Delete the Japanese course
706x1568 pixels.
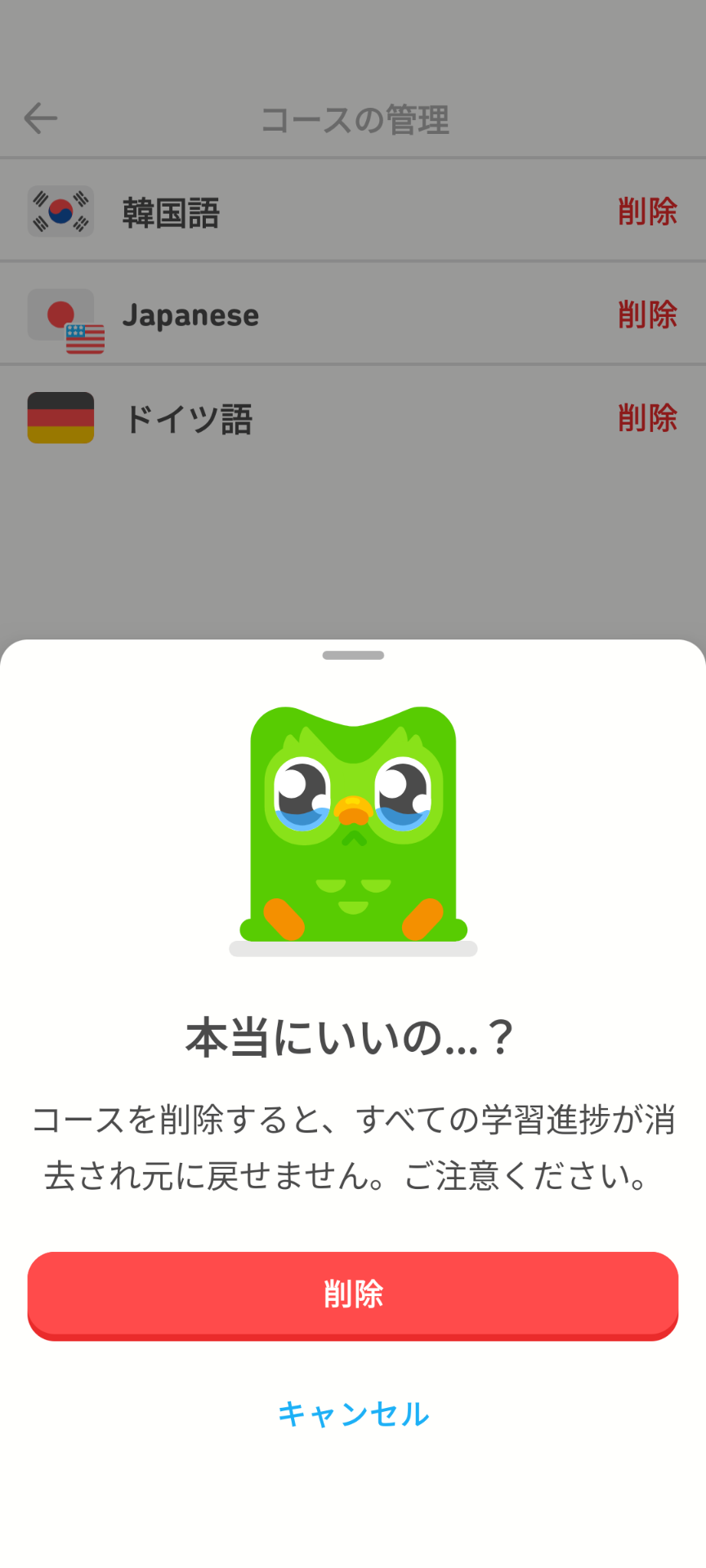[647, 314]
